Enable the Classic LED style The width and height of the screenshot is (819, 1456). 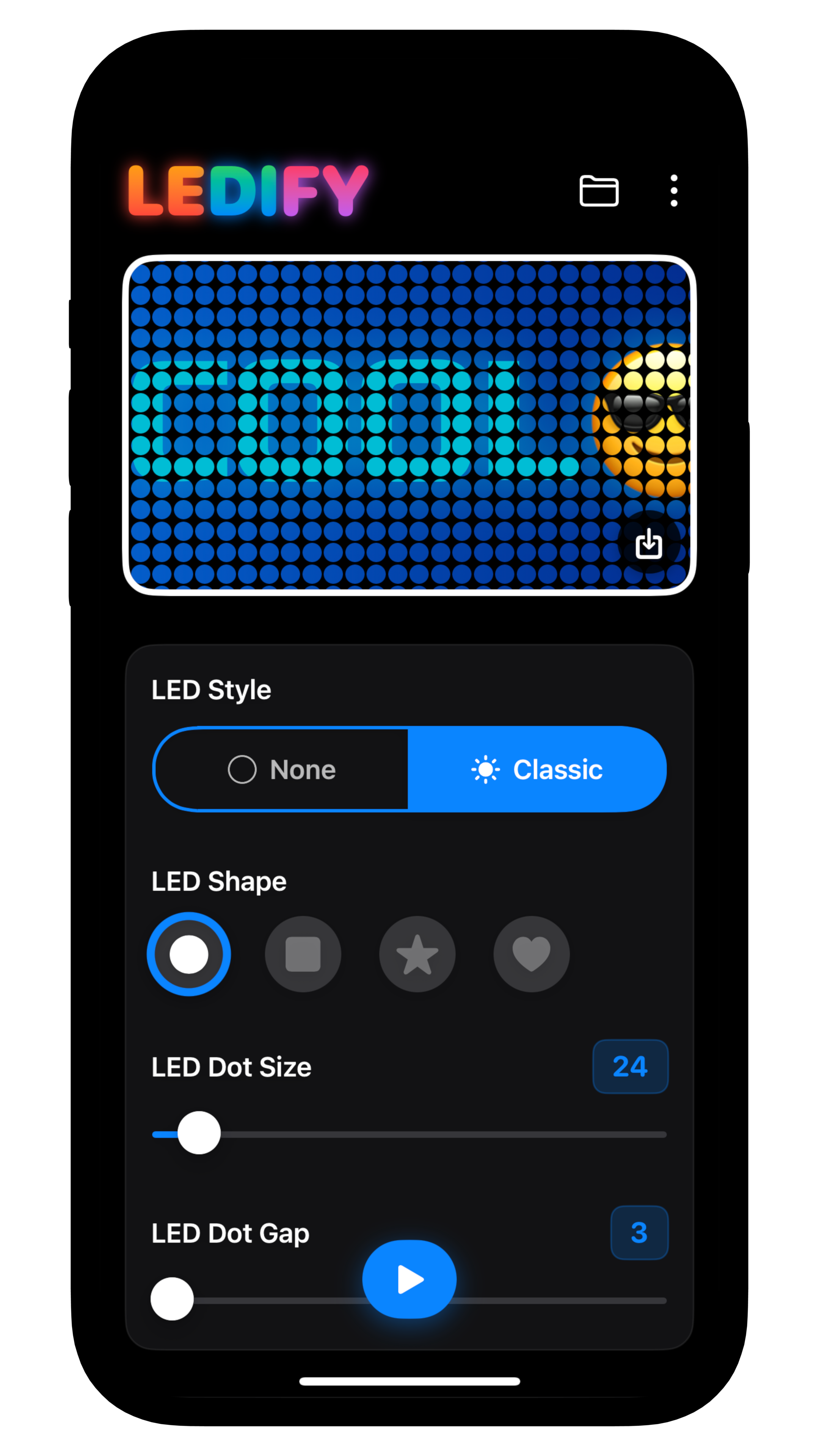(x=537, y=769)
